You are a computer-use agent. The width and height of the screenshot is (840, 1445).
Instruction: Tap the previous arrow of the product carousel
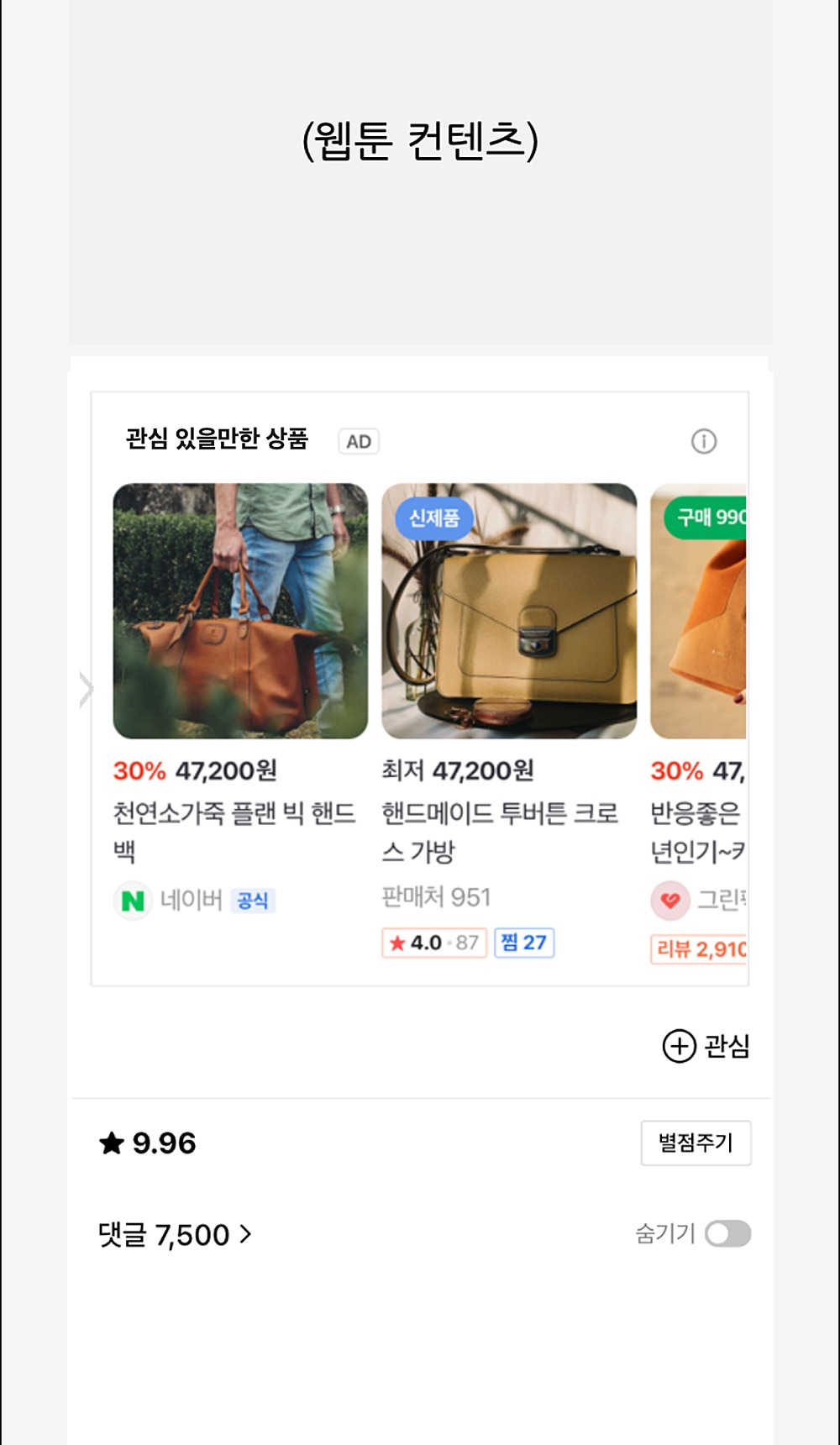(x=87, y=690)
